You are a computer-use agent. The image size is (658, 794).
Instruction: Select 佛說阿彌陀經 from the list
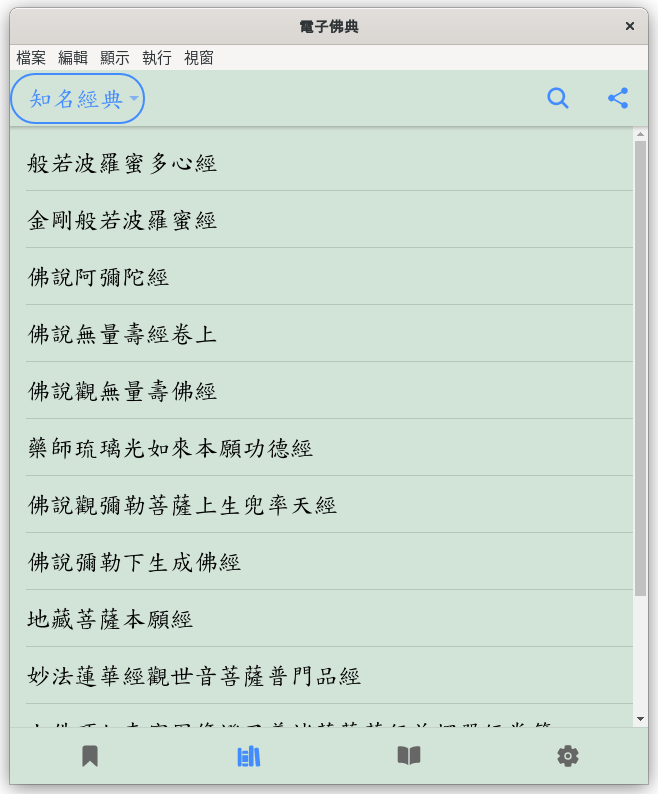click(x=329, y=277)
